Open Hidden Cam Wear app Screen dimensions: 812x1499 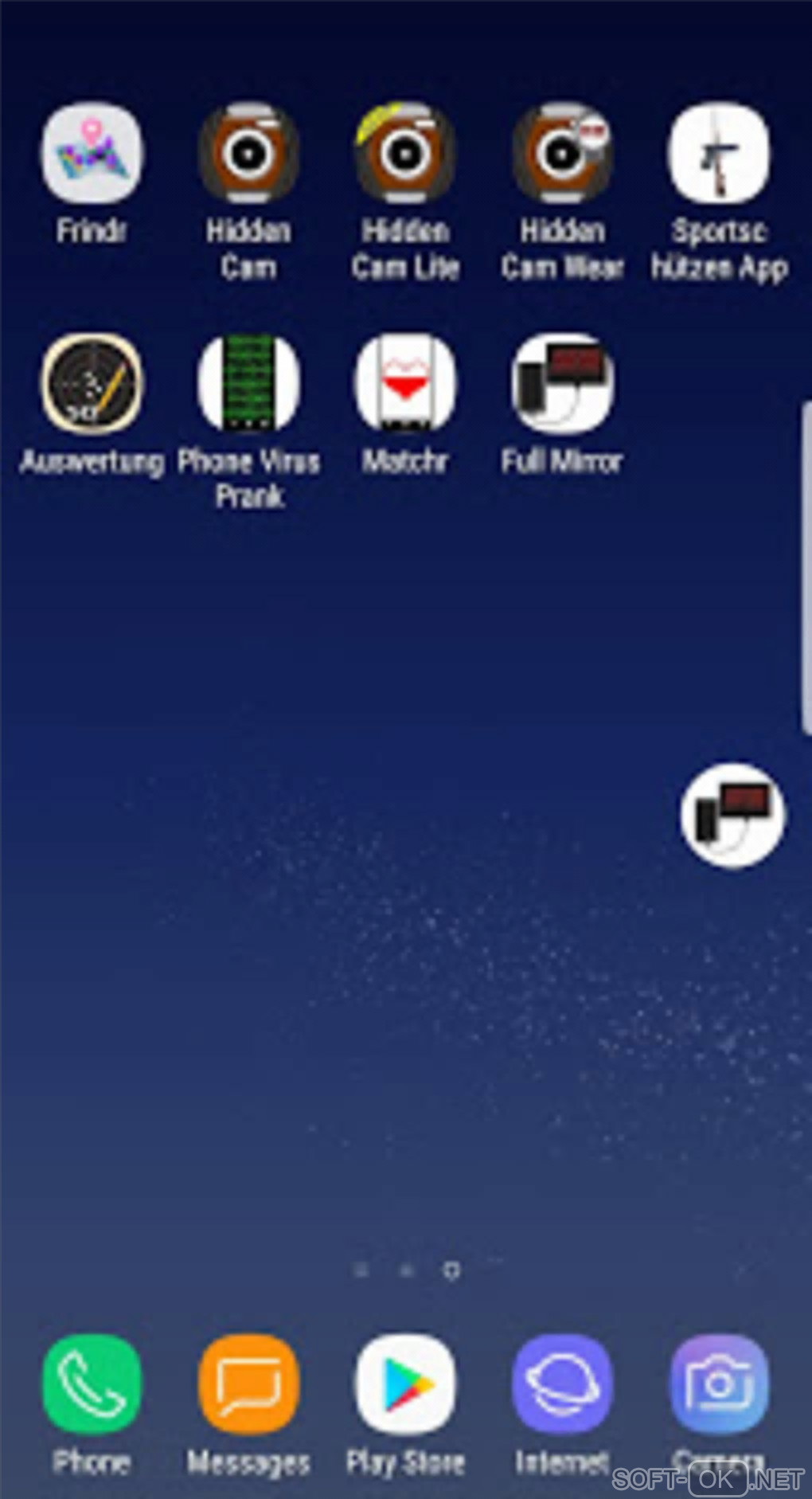pyautogui.click(x=562, y=152)
